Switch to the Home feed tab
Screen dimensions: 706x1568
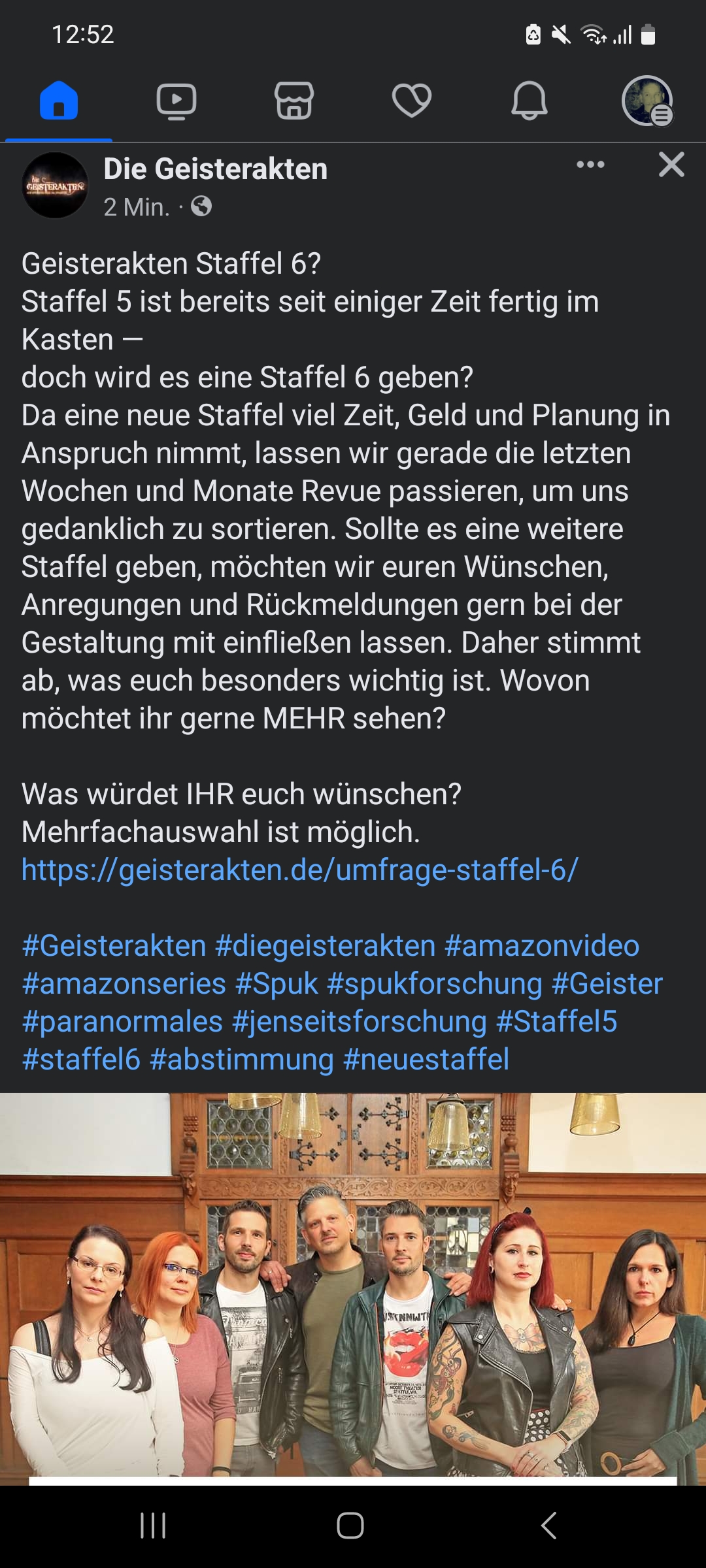click(59, 101)
